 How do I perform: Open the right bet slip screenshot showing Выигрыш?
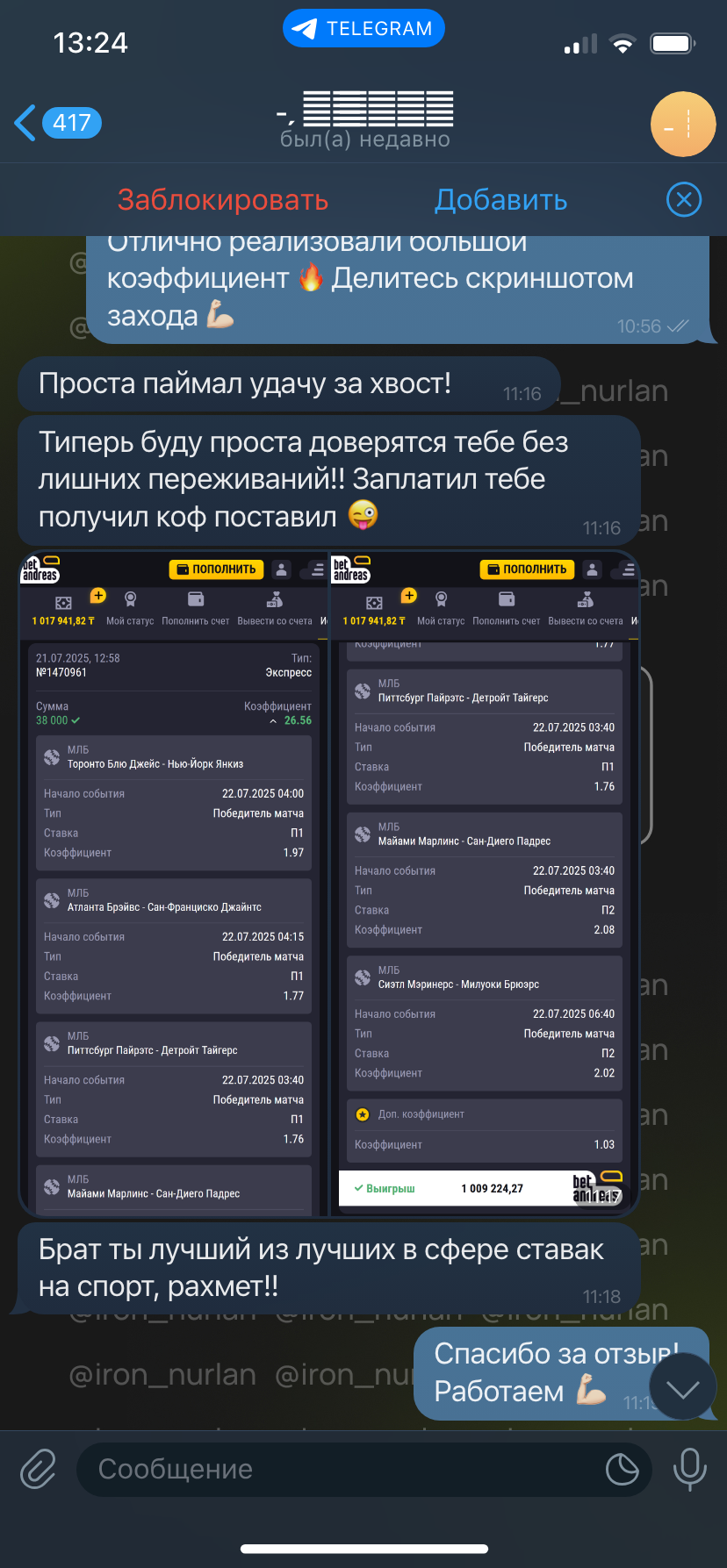pyautogui.click(x=484, y=884)
